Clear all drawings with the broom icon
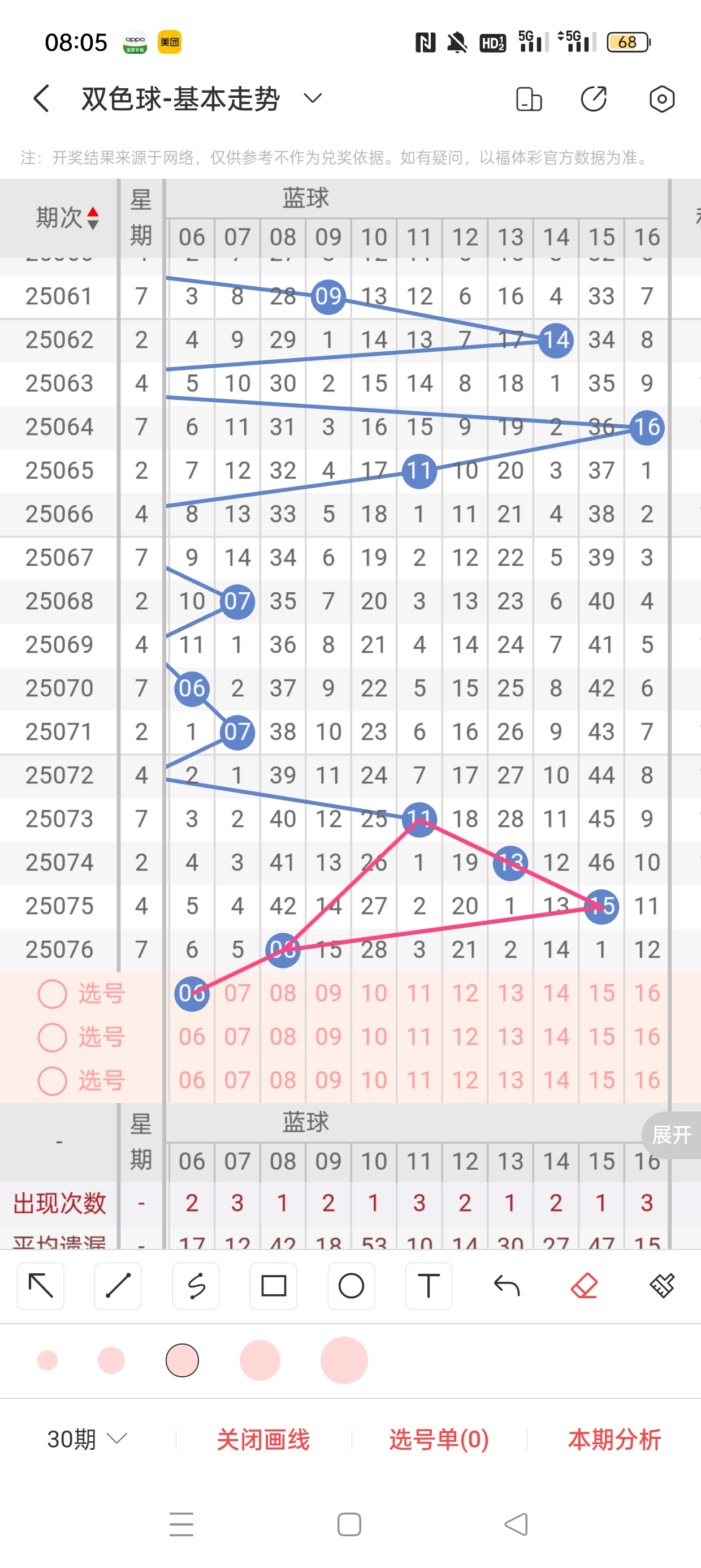Image resolution: width=701 pixels, height=1568 pixels. [662, 1286]
